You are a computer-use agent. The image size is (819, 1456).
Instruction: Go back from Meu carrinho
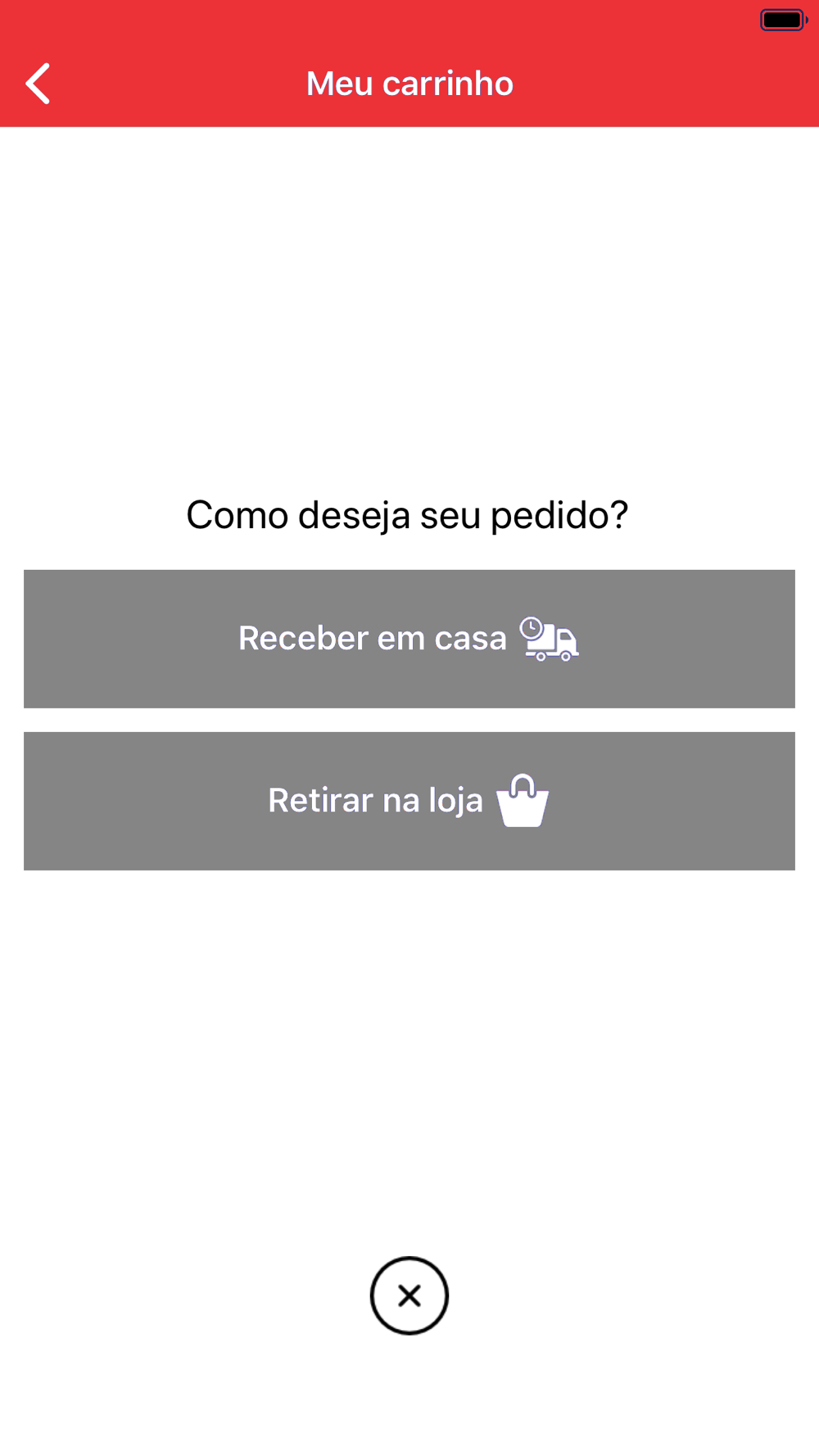point(38,84)
